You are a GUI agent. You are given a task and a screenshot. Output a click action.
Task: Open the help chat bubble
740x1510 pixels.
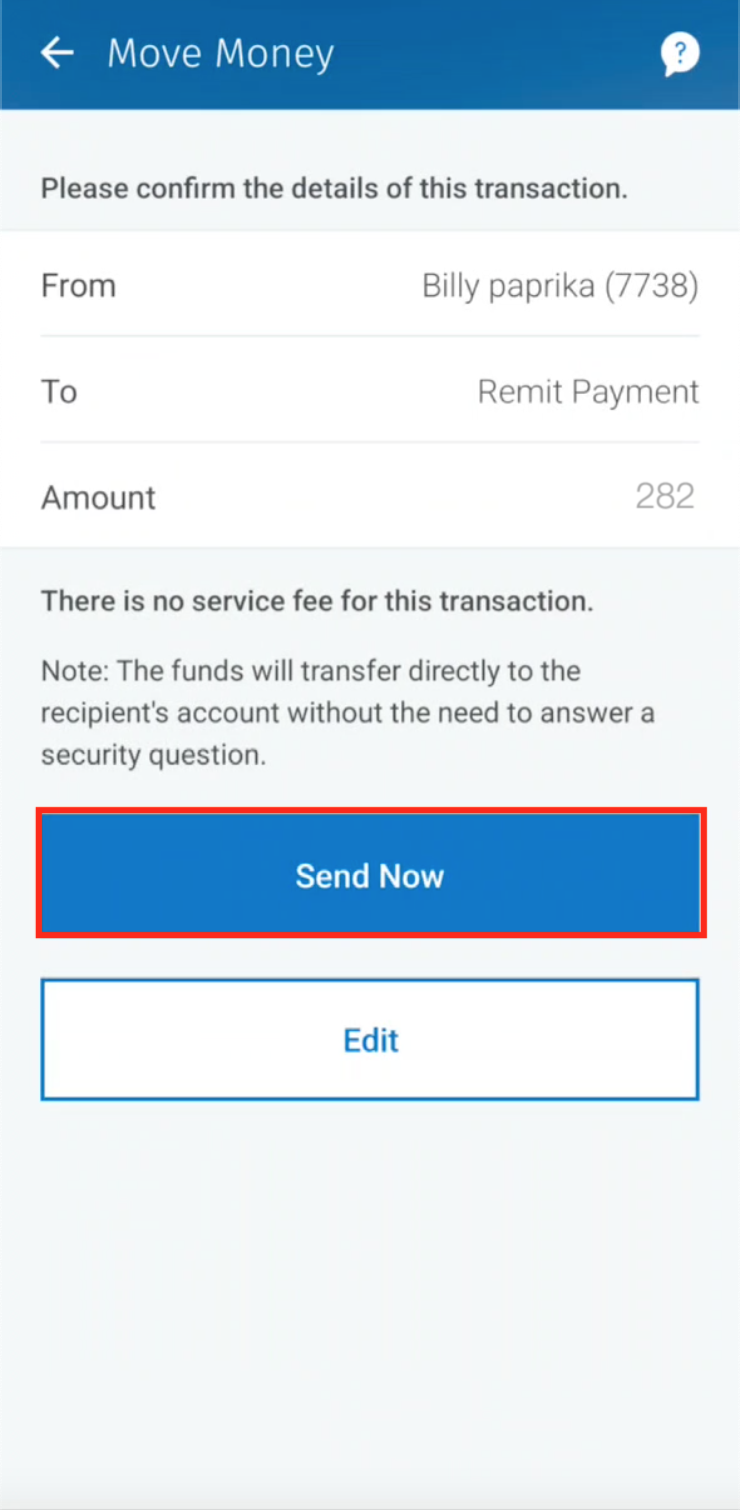680,53
